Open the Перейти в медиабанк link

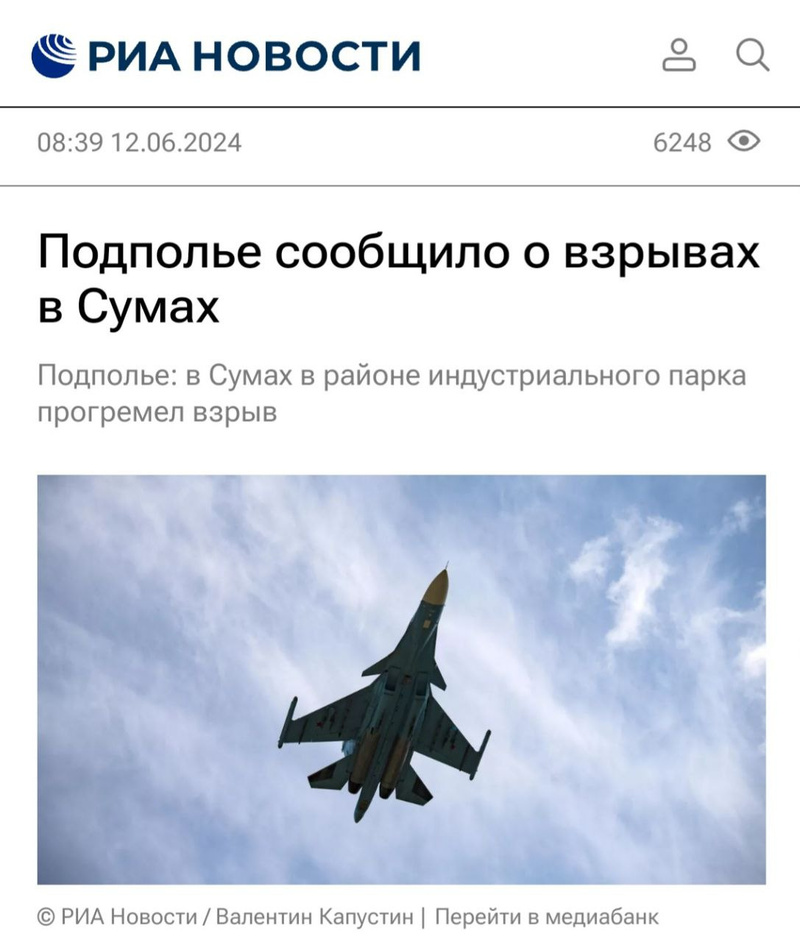click(x=548, y=917)
